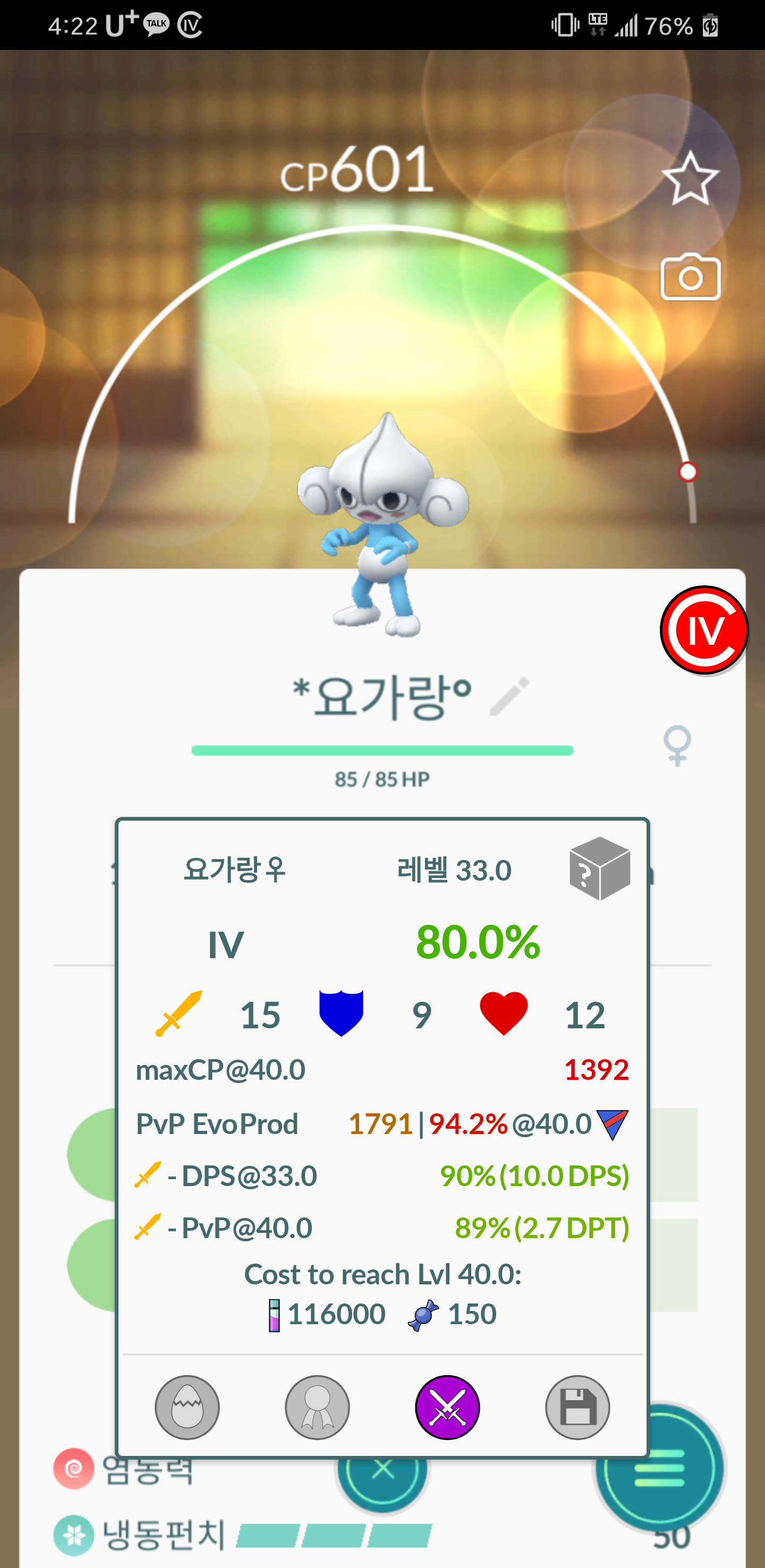Mark this Pokémon as favorite with the star

tap(690, 179)
